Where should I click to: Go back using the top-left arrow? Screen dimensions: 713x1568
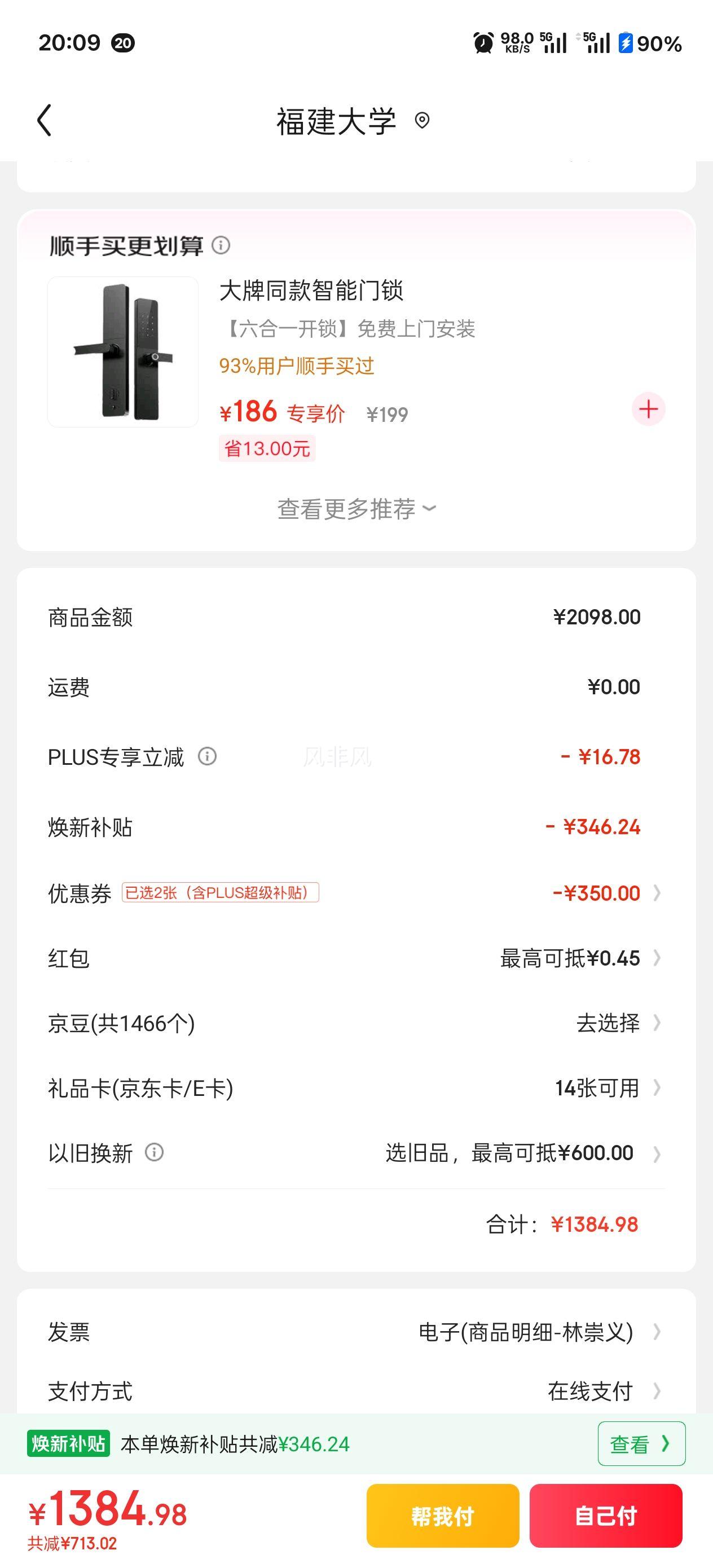45,120
